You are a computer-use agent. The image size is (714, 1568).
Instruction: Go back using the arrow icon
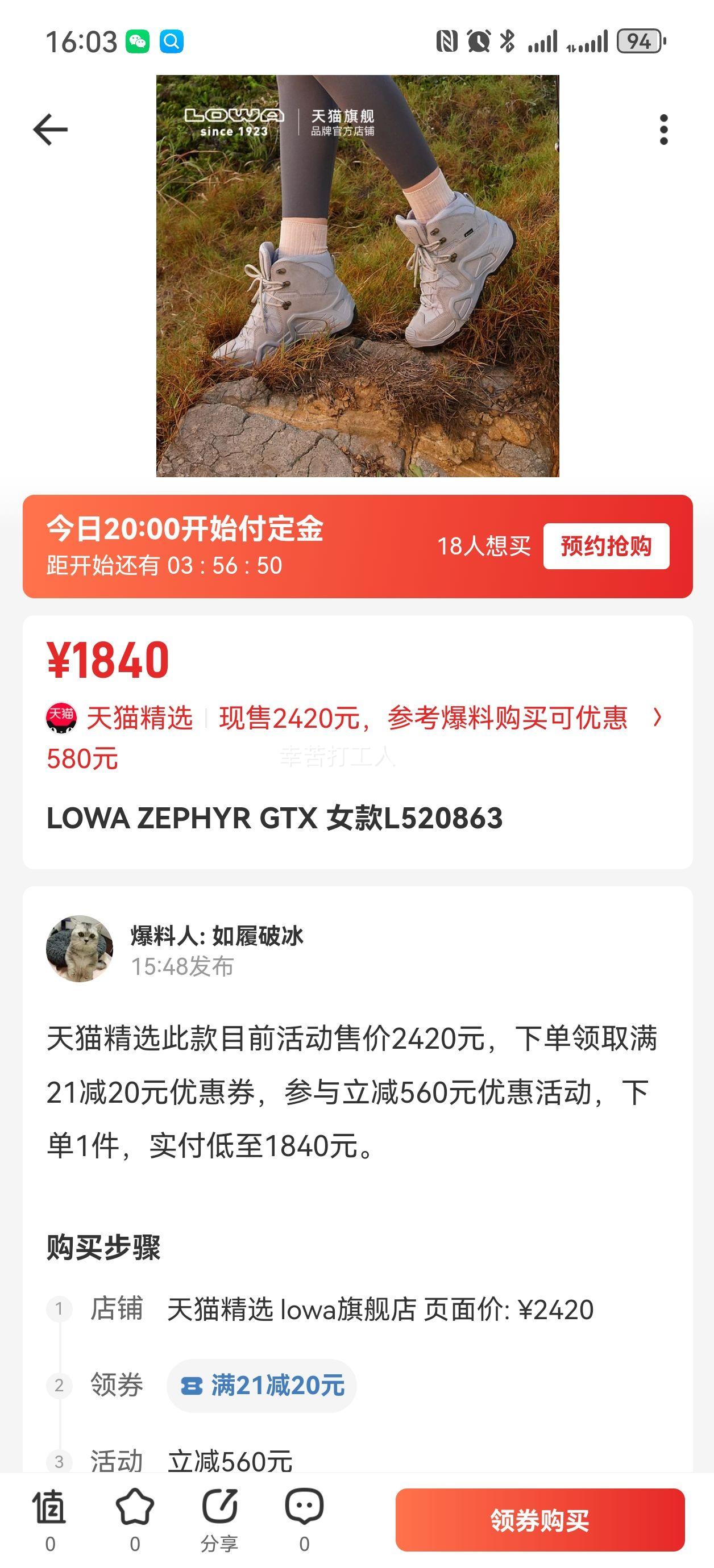coord(50,130)
